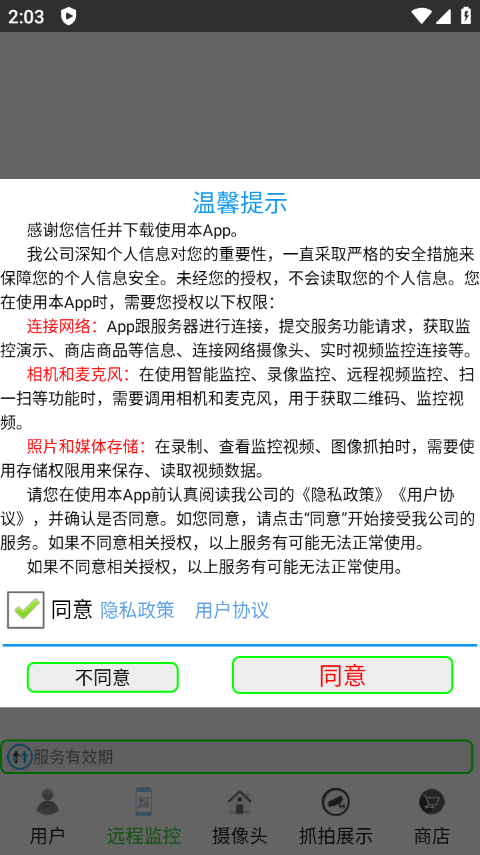Viewport: 480px width, 855px height.
Task: Accept with the red 同意 button
Action: pos(343,675)
